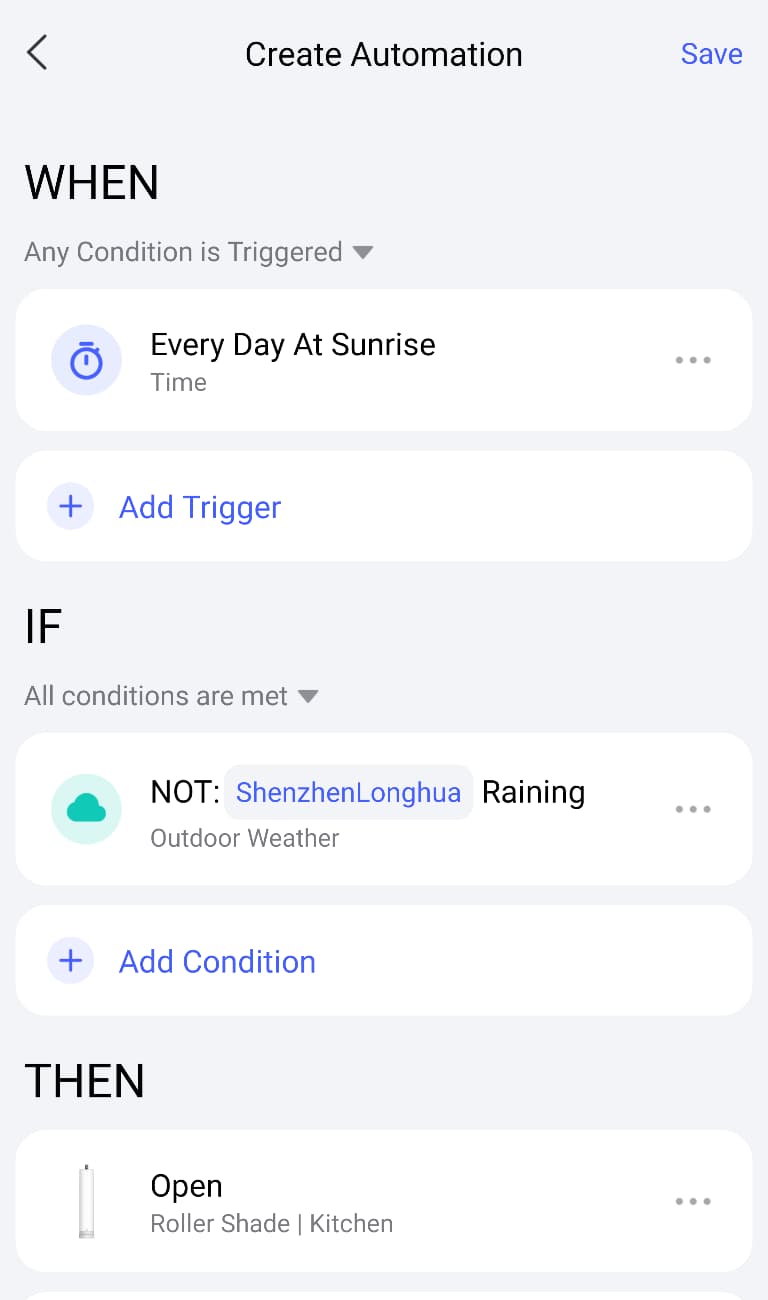Open options for the Raining weather condition
Image resolution: width=768 pixels, height=1300 pixels.
pos(693,809)
